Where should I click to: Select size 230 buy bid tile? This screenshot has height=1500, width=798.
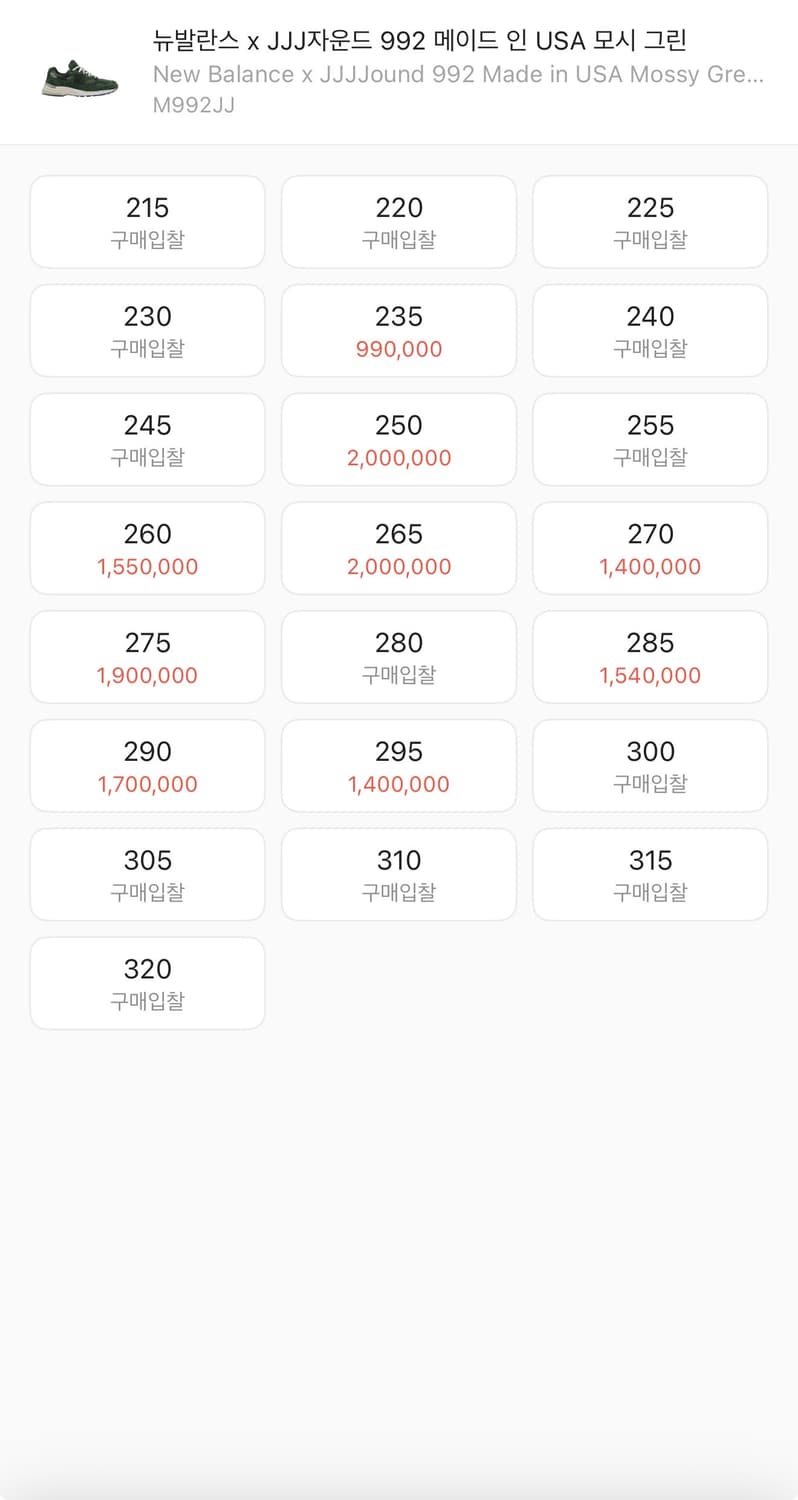click(x=147, y=330)
